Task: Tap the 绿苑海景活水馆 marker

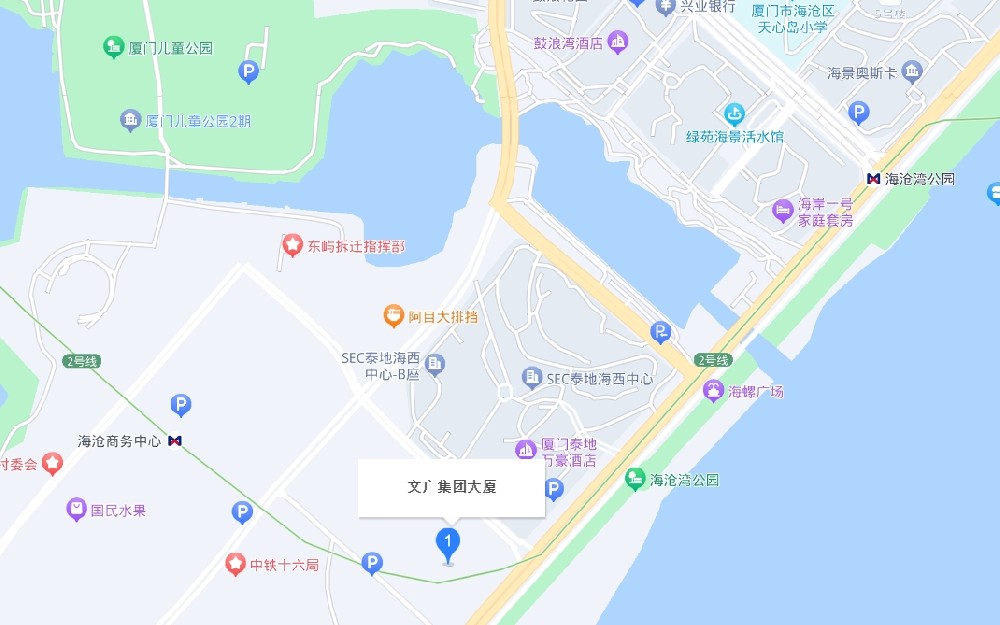Action: pos(735,116)
